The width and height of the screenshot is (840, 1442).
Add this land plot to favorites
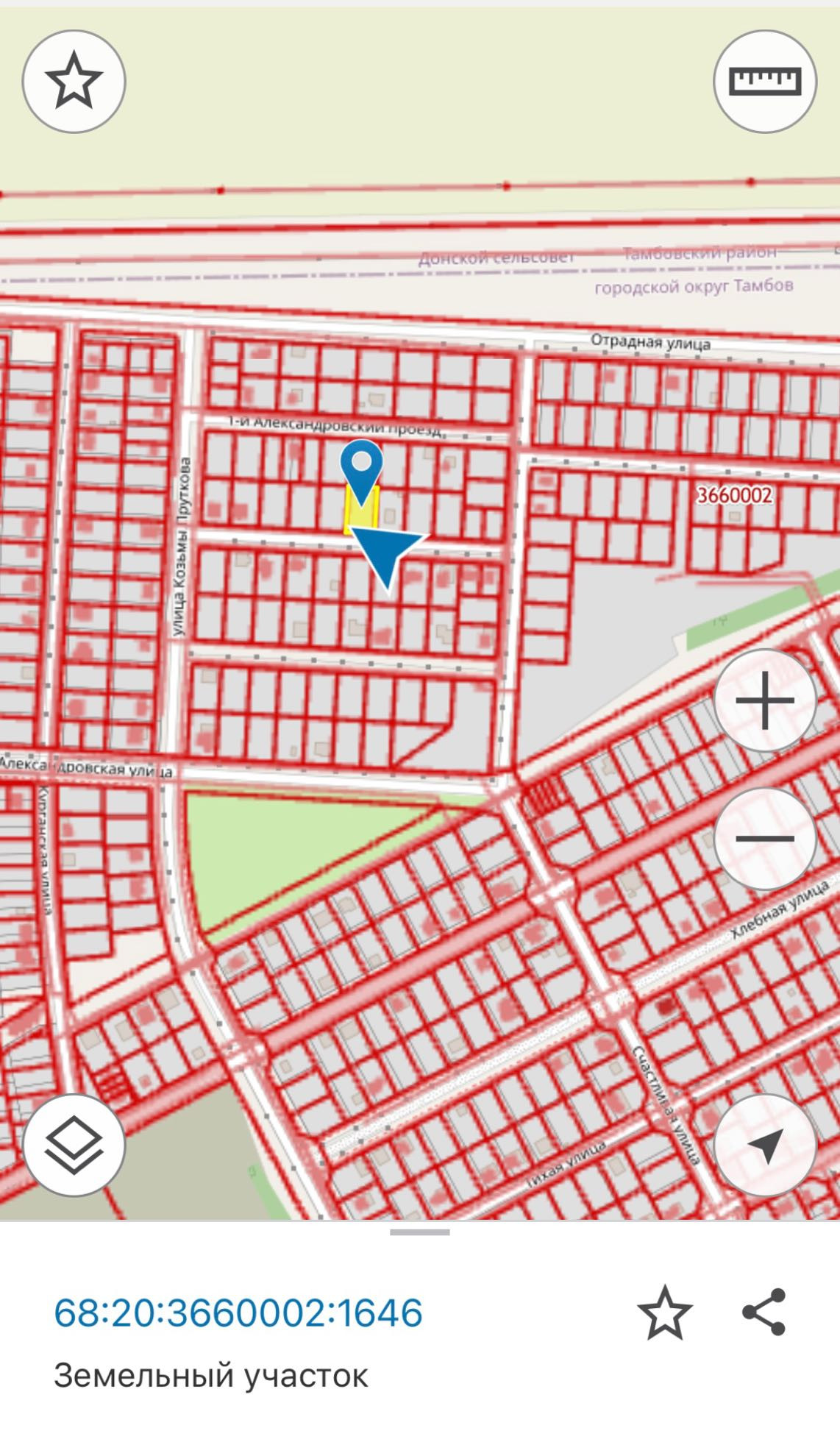[664, 1313]
